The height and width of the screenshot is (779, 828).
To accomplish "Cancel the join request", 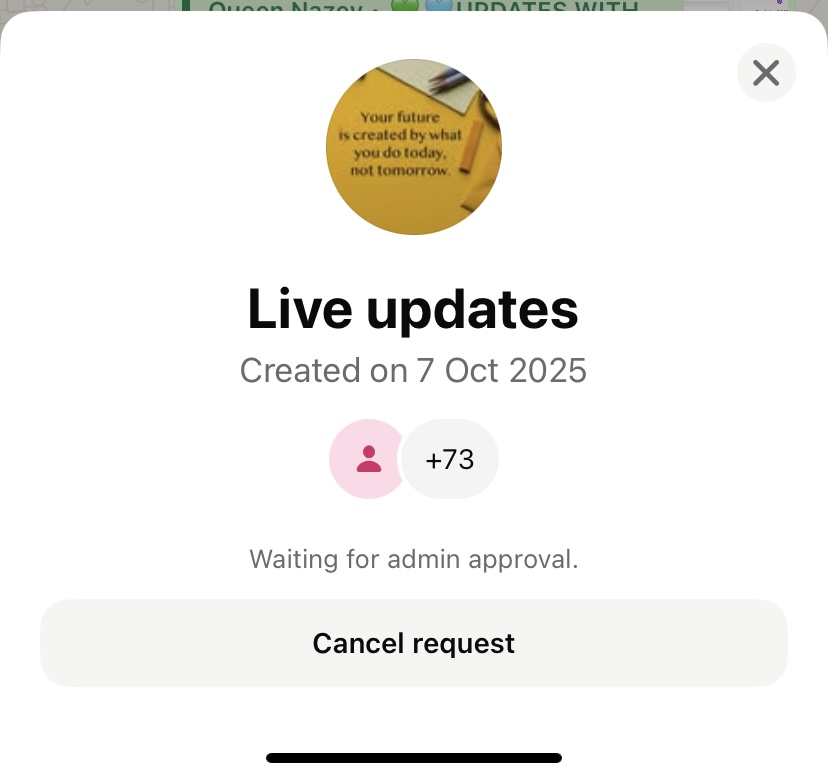I will (x=413, y=643).
